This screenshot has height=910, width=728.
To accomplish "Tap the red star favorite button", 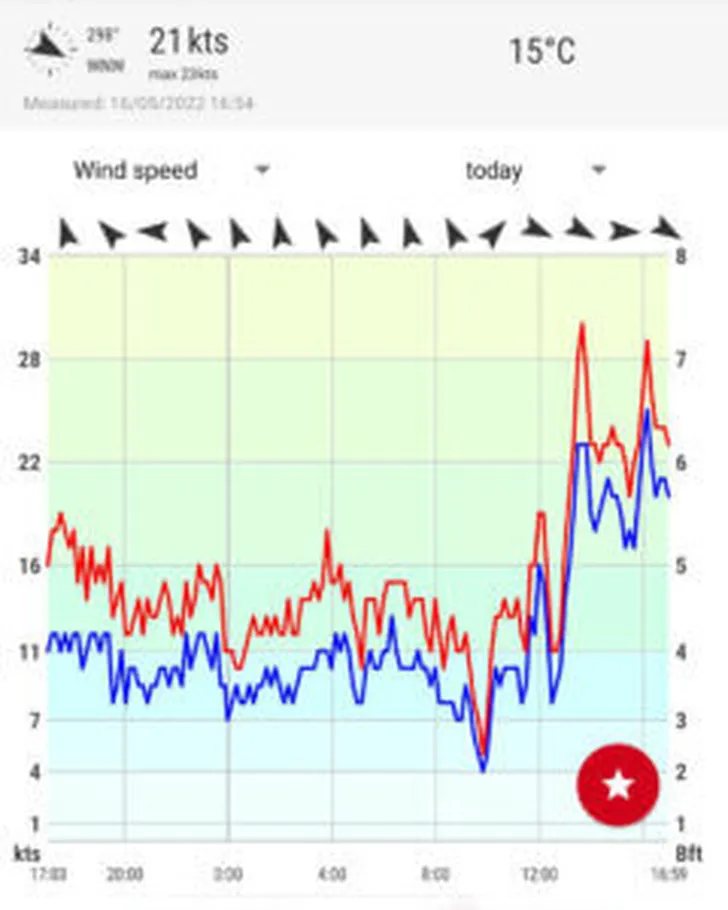I will pyautogui.click(x=618, y=785).
